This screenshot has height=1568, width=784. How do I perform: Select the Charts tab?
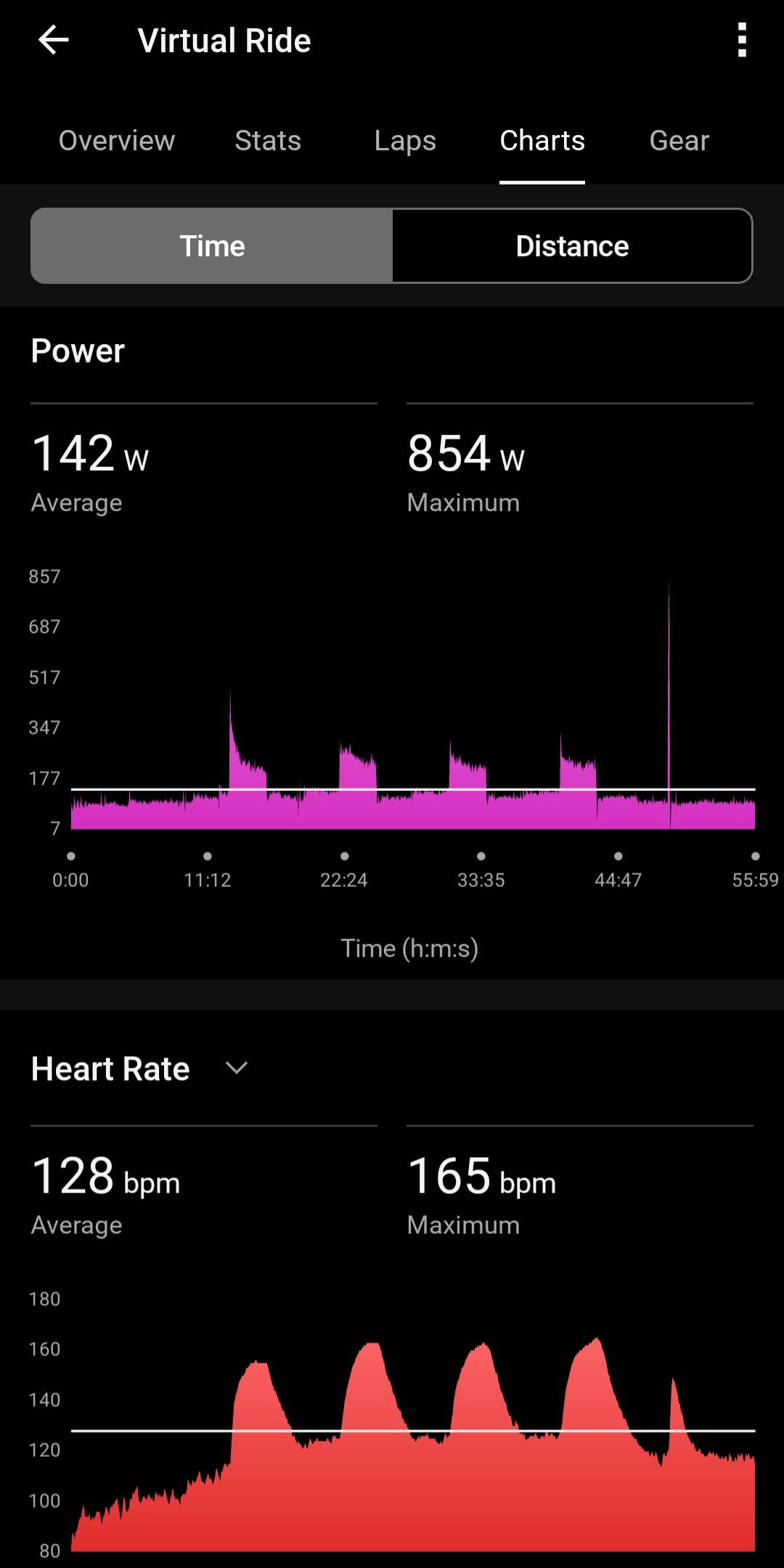pyautogui.click(x=542, y=141)
